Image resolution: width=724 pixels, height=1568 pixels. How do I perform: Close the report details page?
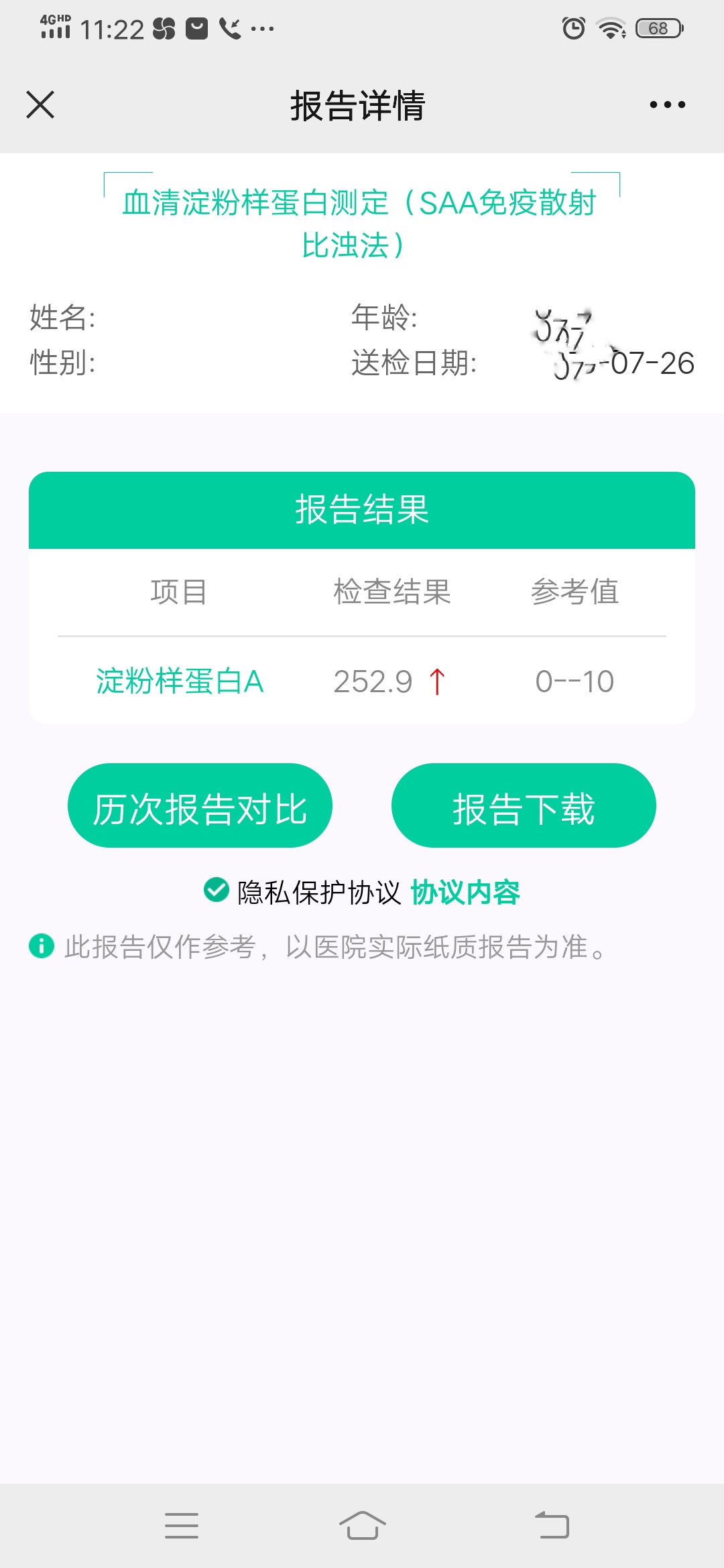(40, 105)
